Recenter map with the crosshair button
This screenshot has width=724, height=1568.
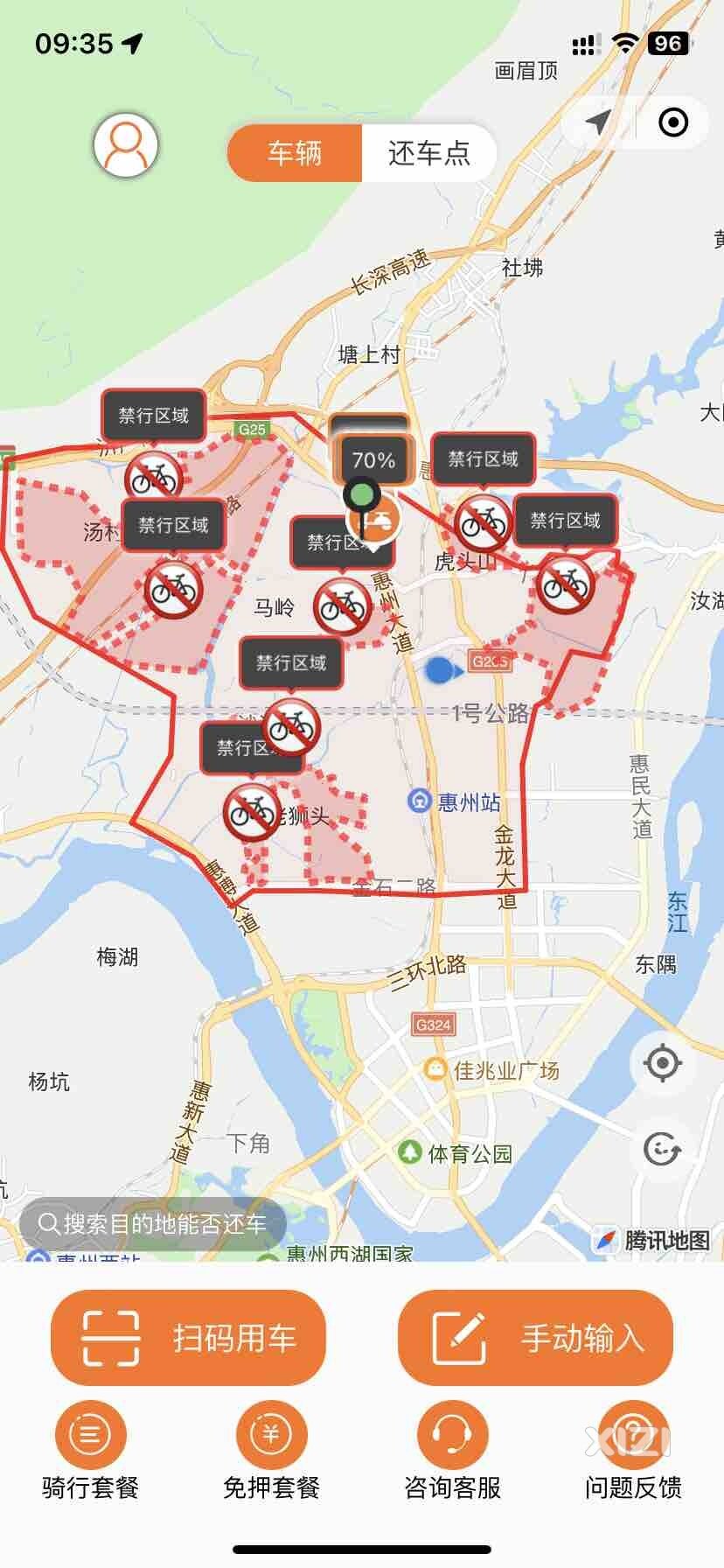pos(662,1063)
